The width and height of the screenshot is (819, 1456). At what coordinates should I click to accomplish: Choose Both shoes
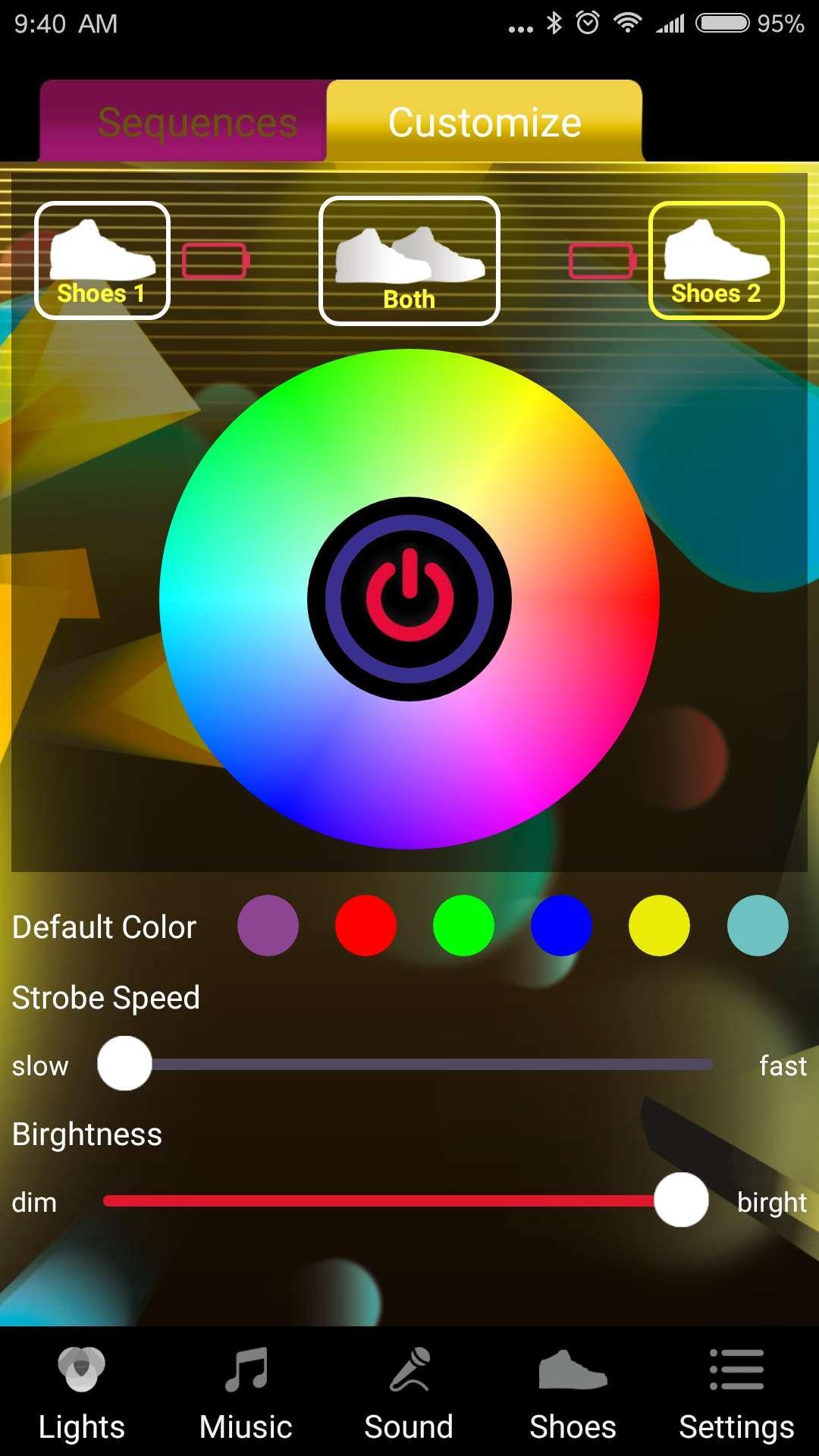[x=409, y=261]
